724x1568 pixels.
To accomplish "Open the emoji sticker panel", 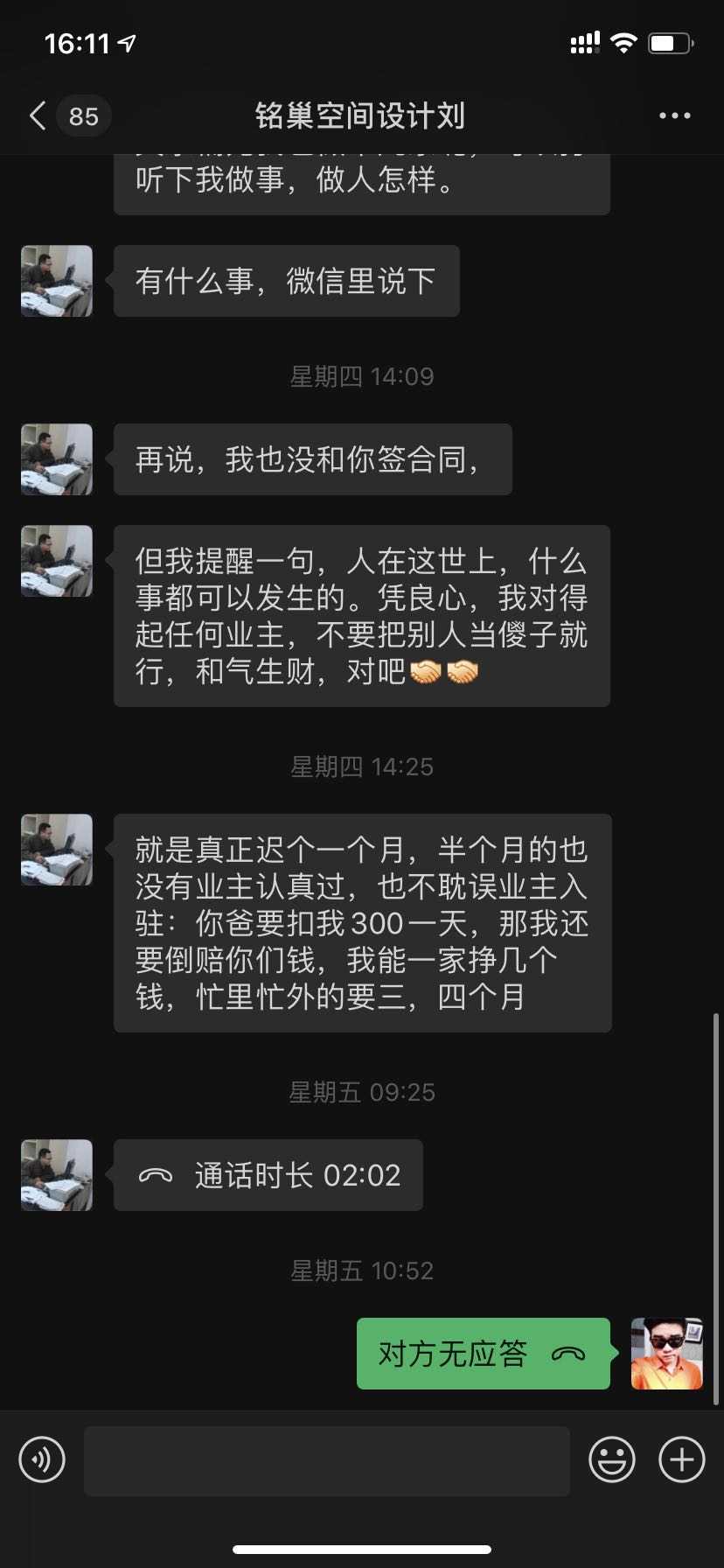I will pyautogui.click(x=611, y=1460).
